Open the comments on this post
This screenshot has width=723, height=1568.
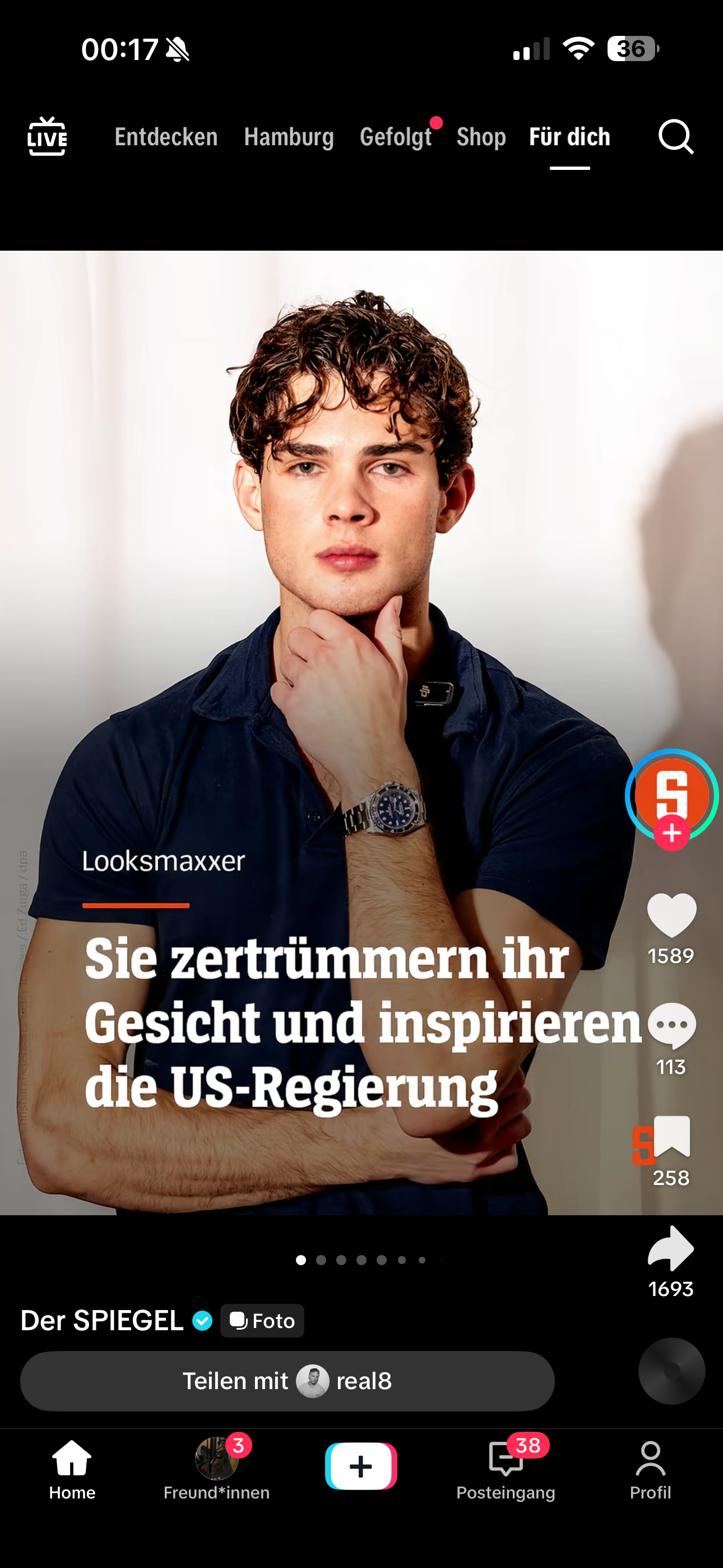(671, 1026)
